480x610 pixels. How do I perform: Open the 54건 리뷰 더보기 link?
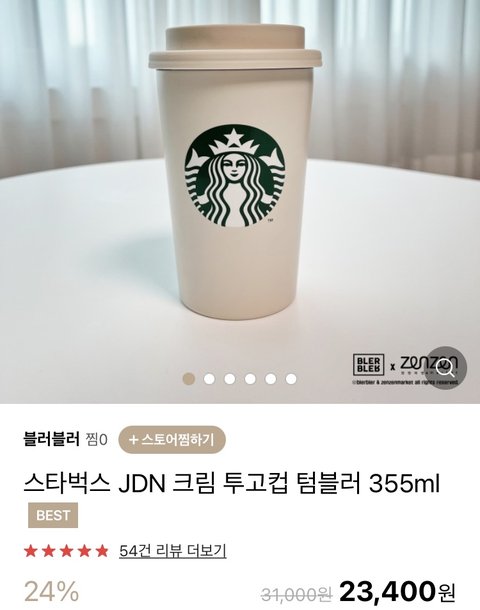173,551
